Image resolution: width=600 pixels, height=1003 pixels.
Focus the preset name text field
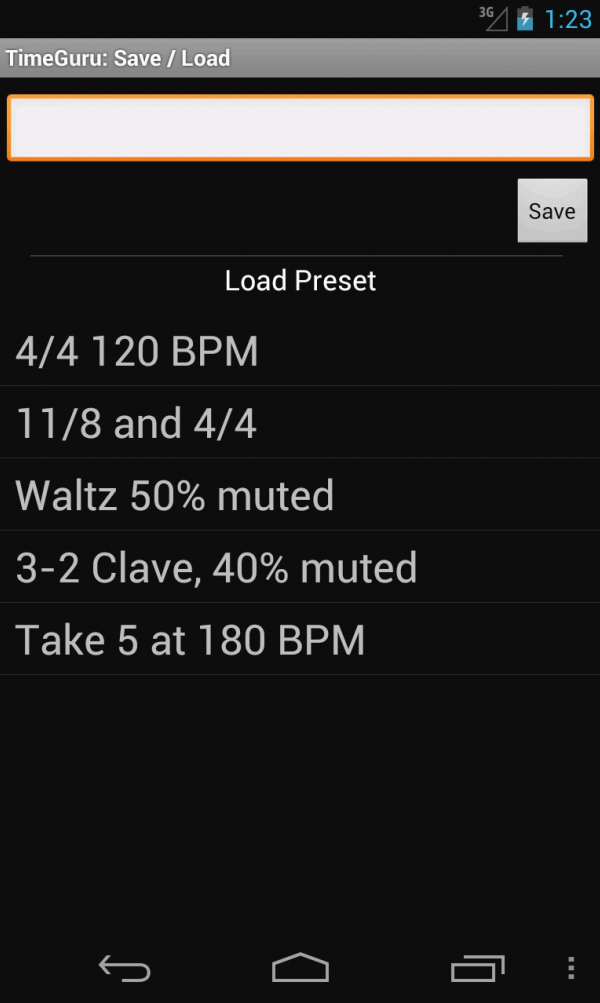300,128
